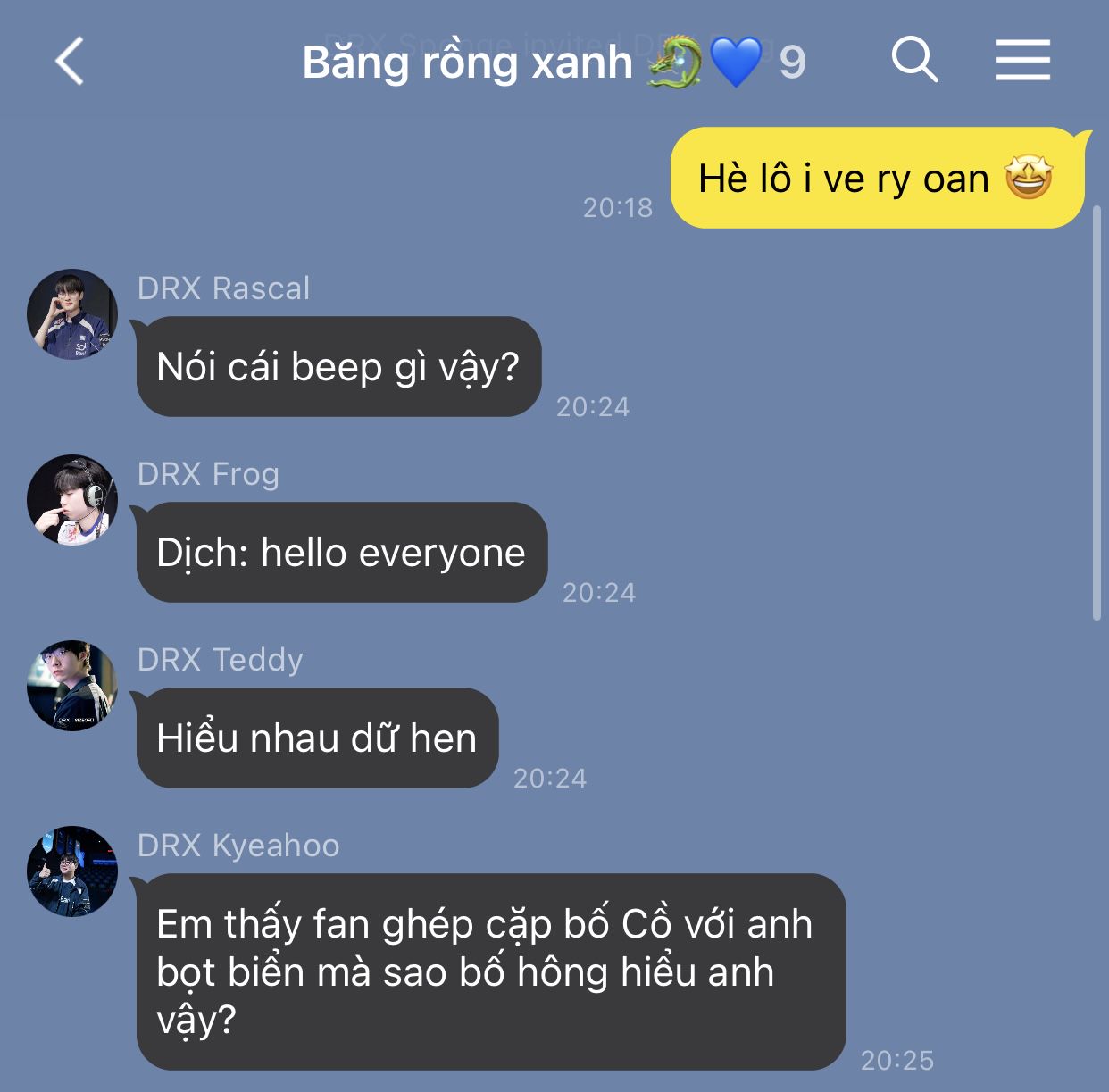Open the chat room menu
1109x1092 pixels.
click(1022, 61)
